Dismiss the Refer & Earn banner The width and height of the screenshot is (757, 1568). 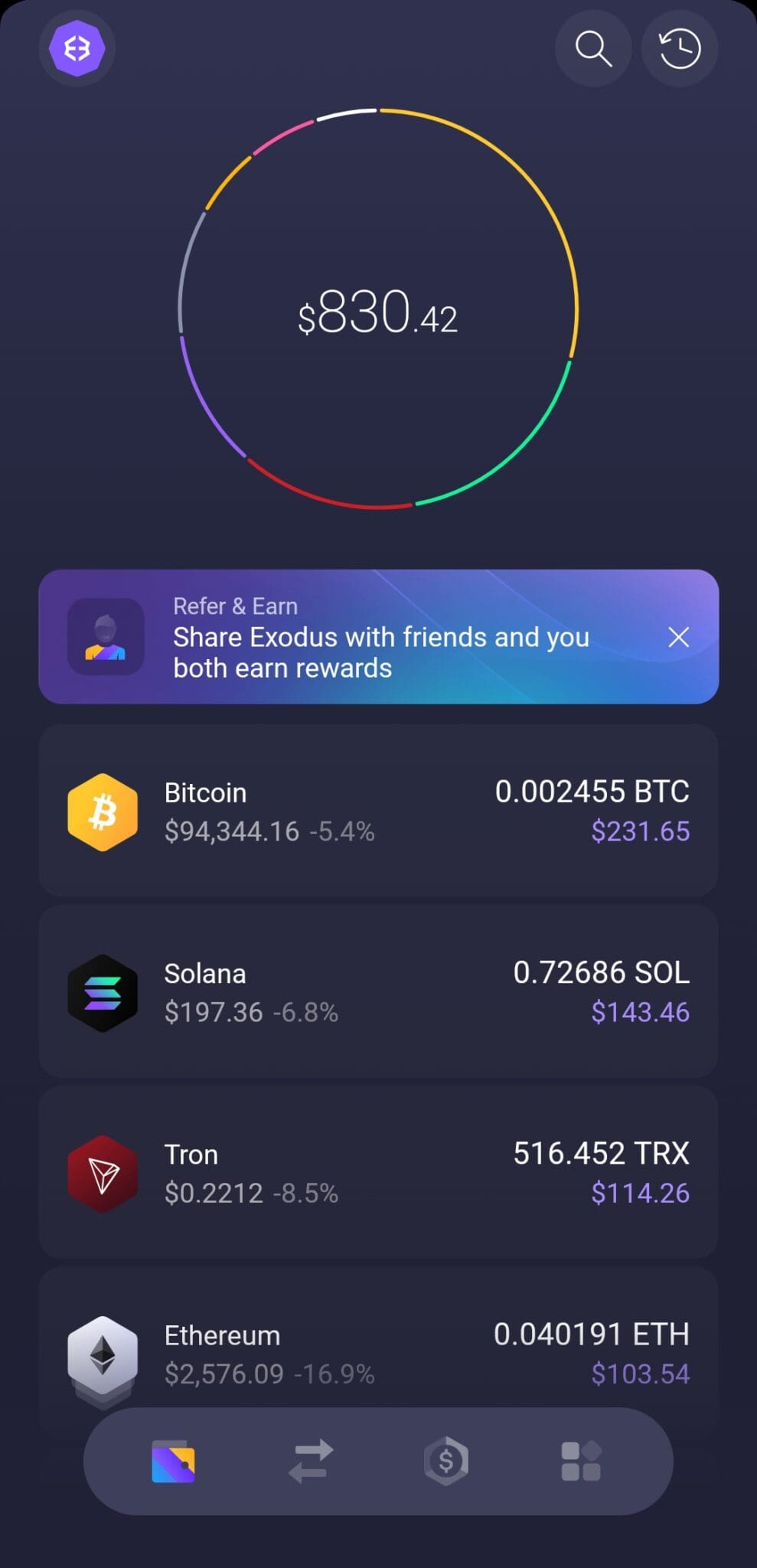(678, 637)
